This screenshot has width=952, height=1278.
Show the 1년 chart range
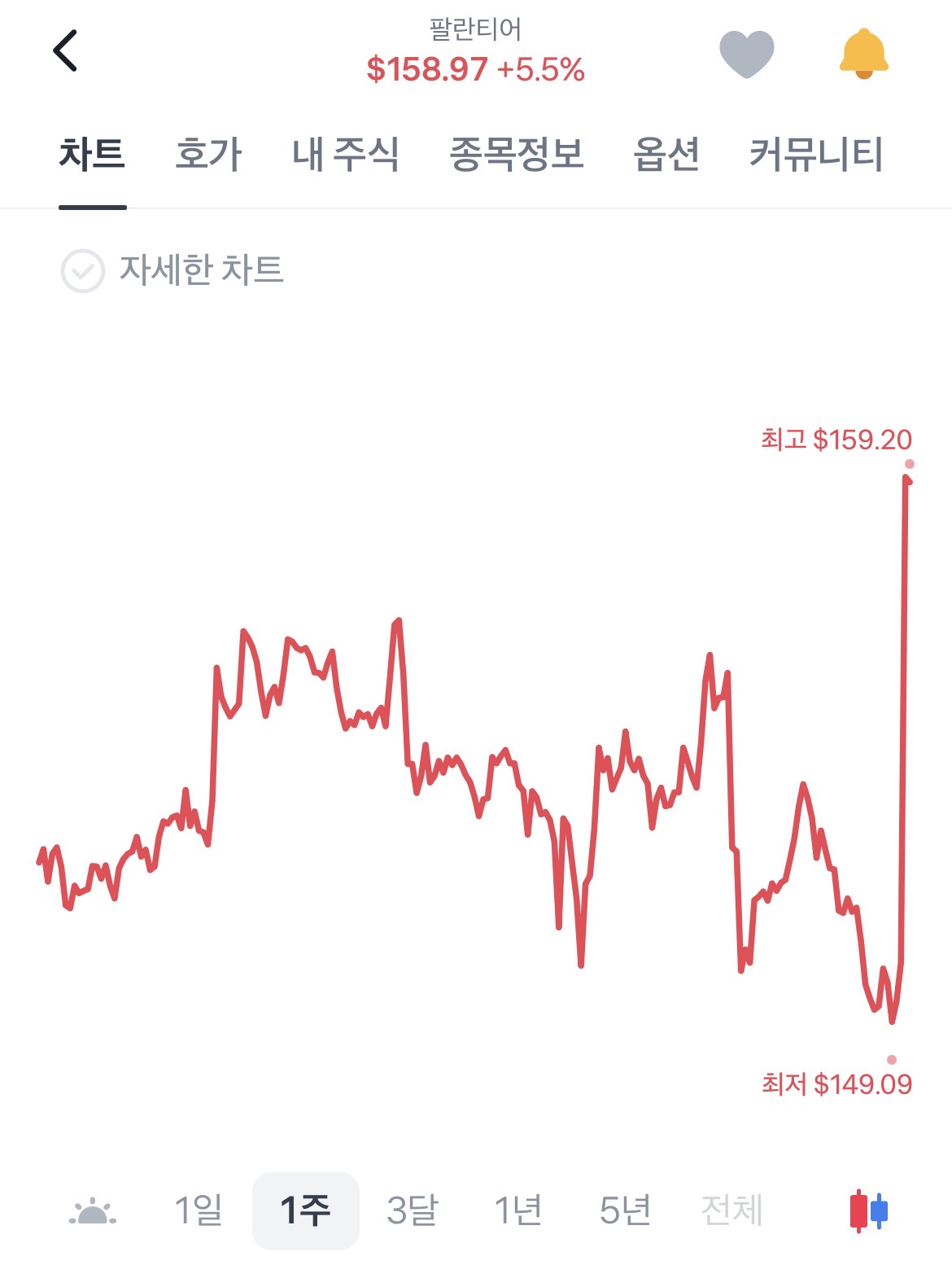pyautogui.click(x=518, y=1210)
